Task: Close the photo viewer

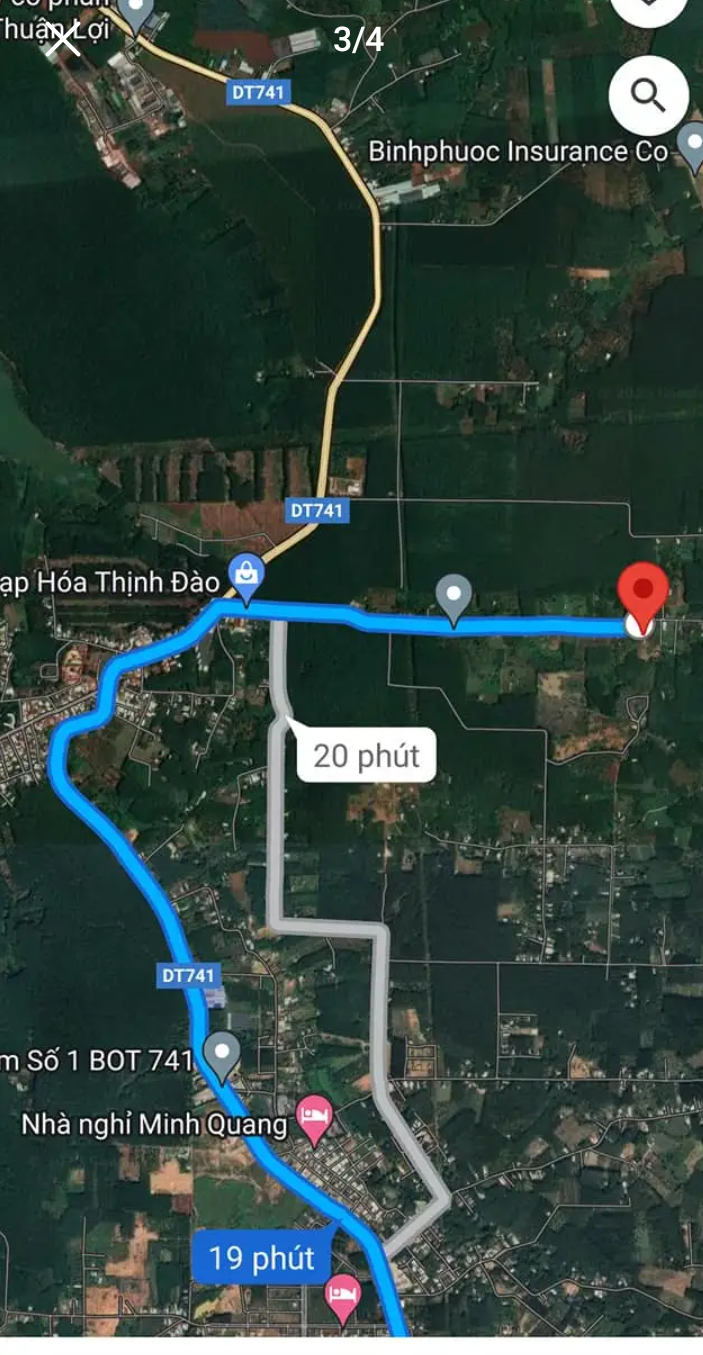Action: click(63, 40)
